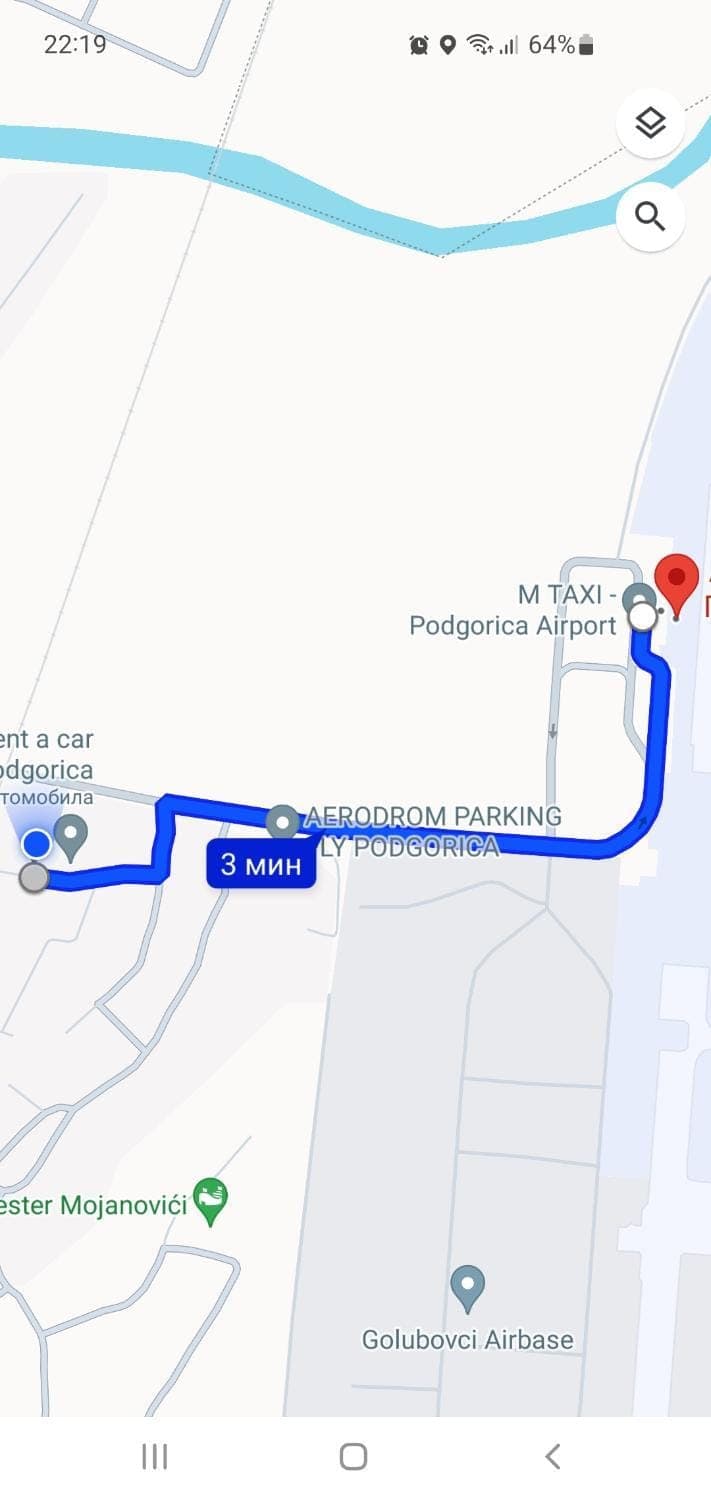
Task: Go to the home screen
Action: tap(353, 1456)
